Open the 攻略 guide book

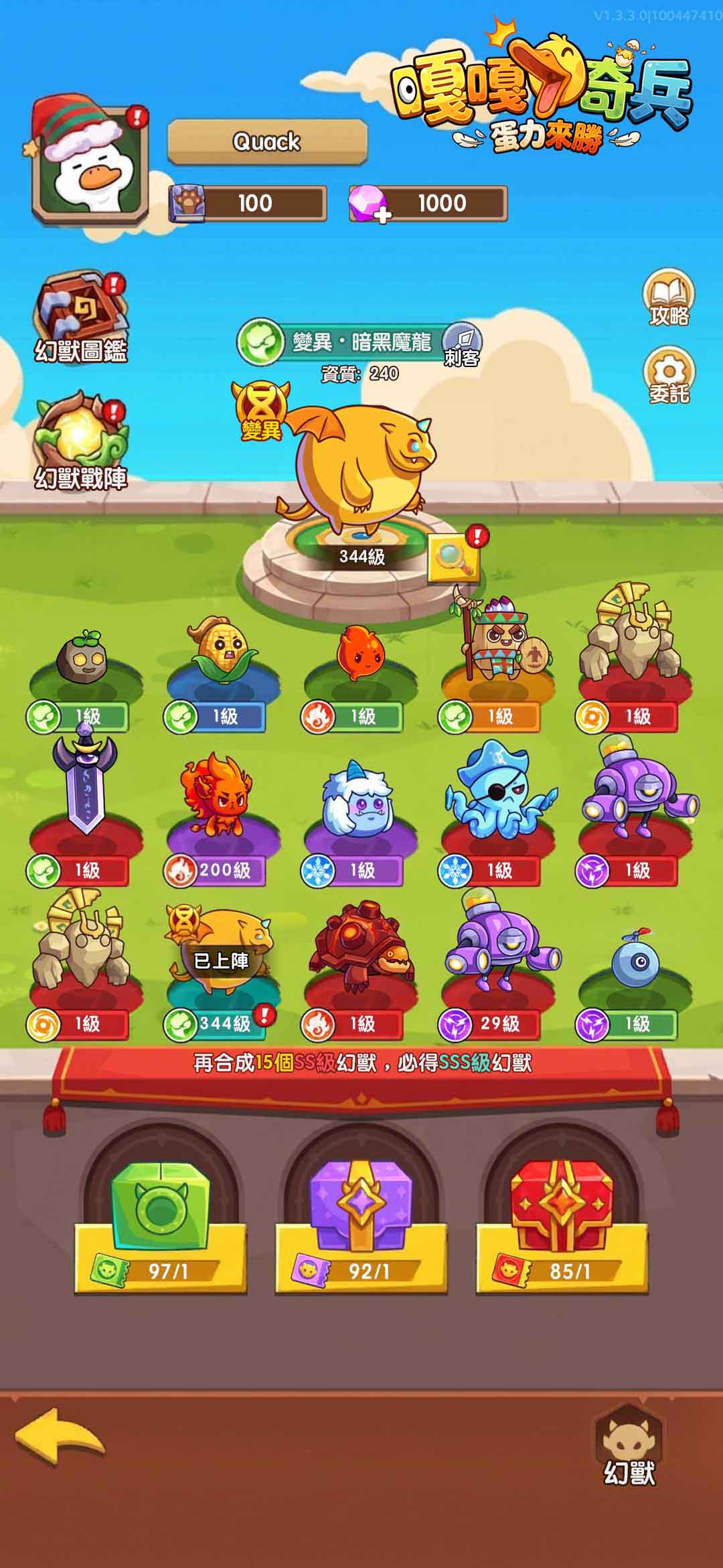(668, 298)
